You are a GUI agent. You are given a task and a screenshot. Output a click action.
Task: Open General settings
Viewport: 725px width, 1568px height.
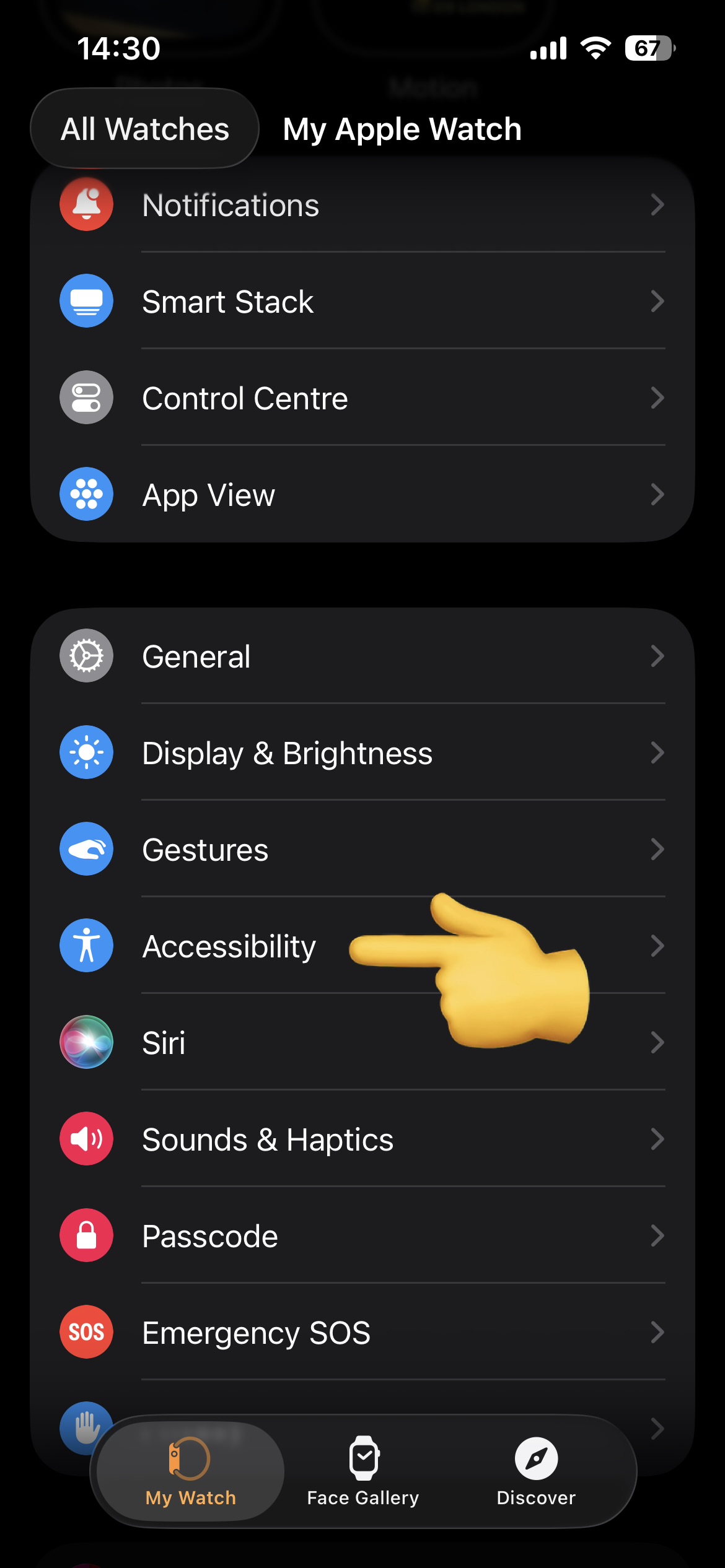pos(362,656)
